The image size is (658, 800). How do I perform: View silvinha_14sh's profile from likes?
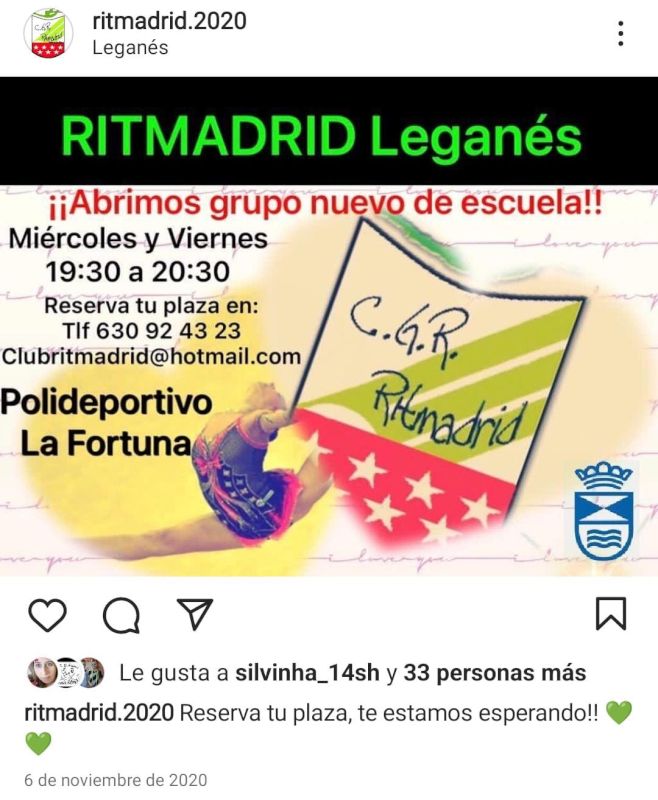[307, 673]
